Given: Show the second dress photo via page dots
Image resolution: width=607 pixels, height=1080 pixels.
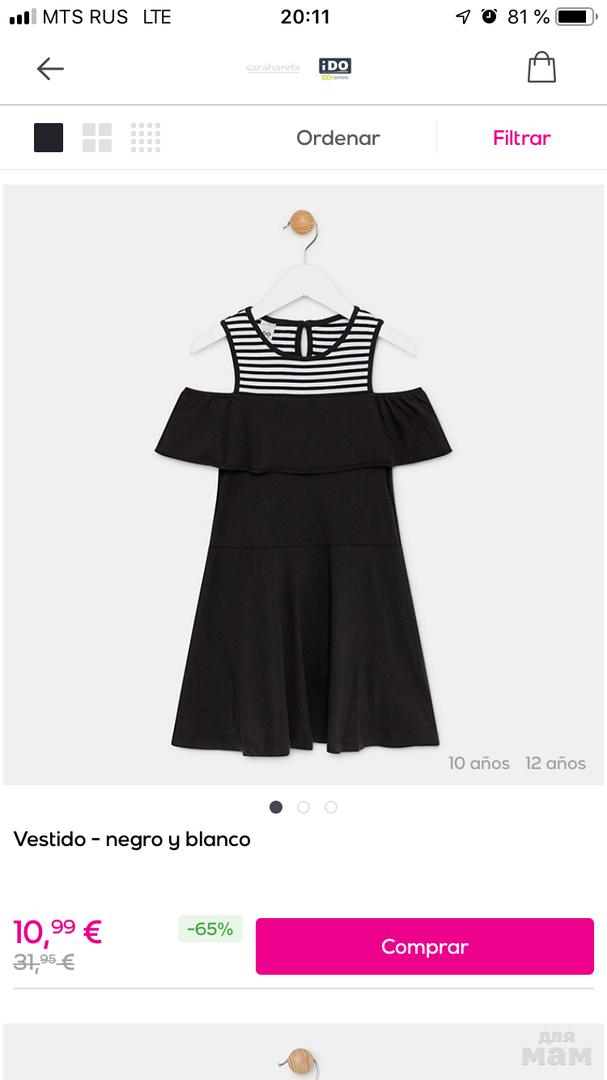Looking at the screenshot, I should pos(303,807).
